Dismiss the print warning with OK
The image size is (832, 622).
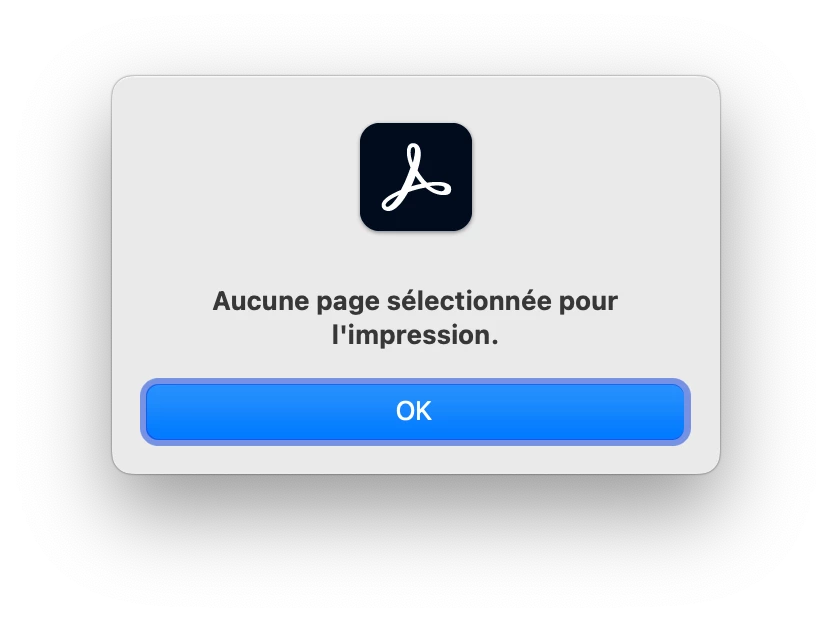pyautogui.click(x=415, y=411)
